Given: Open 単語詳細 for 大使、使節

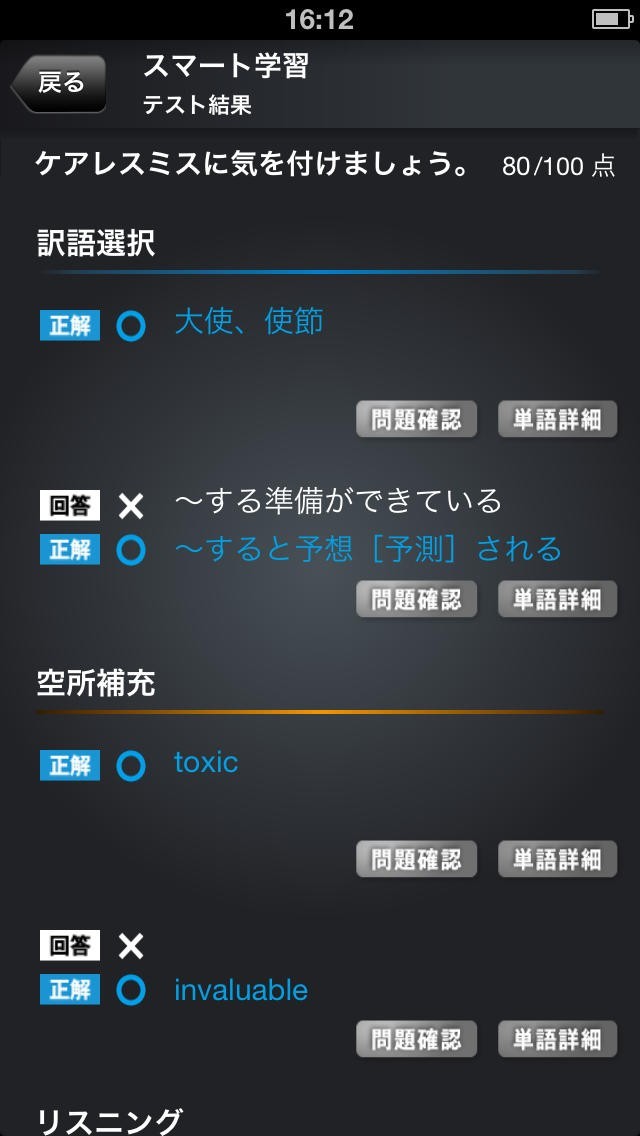Looking at the screenshot, I should pos(557,420).
